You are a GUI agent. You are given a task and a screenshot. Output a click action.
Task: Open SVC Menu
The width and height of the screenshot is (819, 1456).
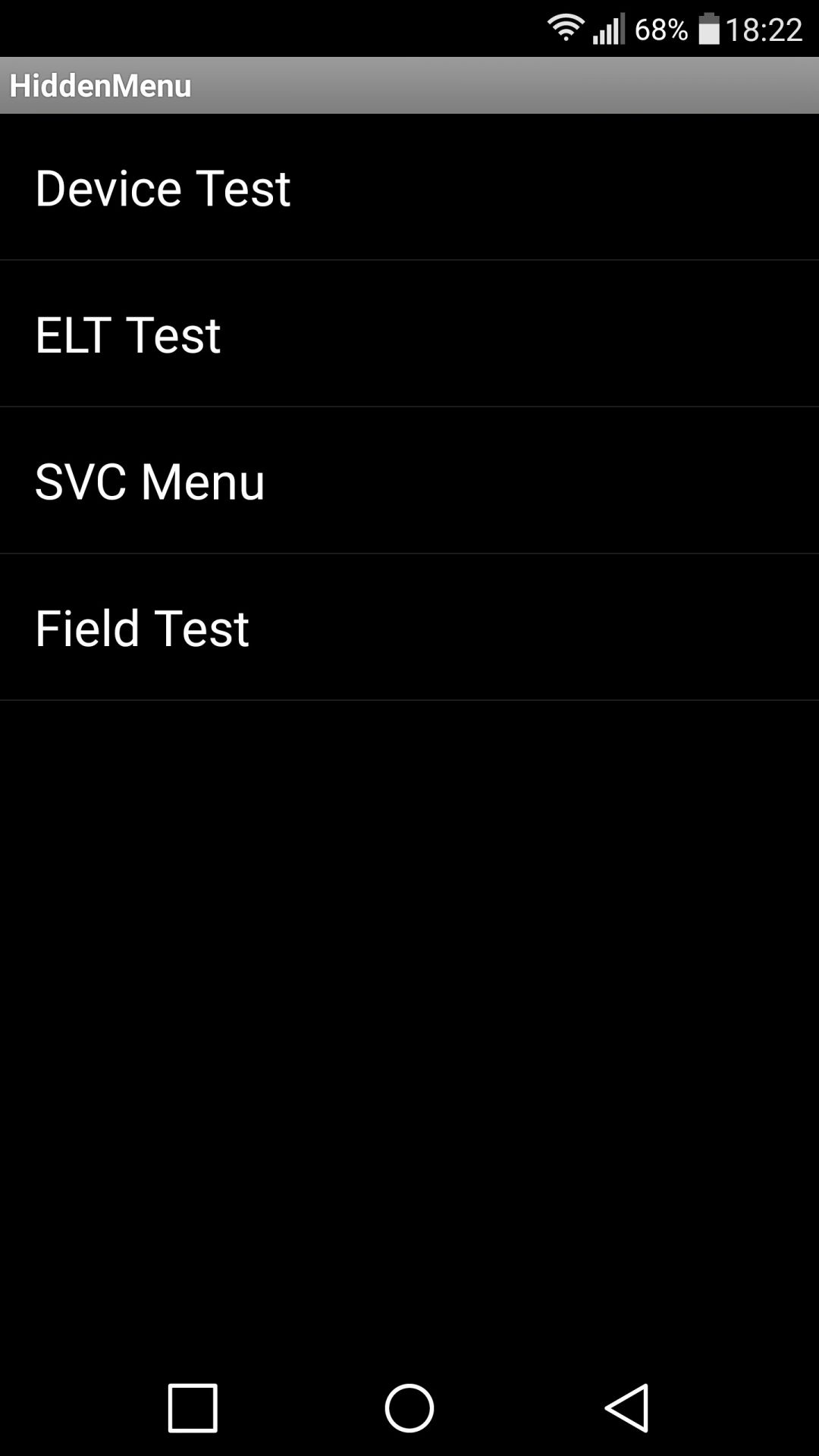pyautogui.click(x=409, y=480)
